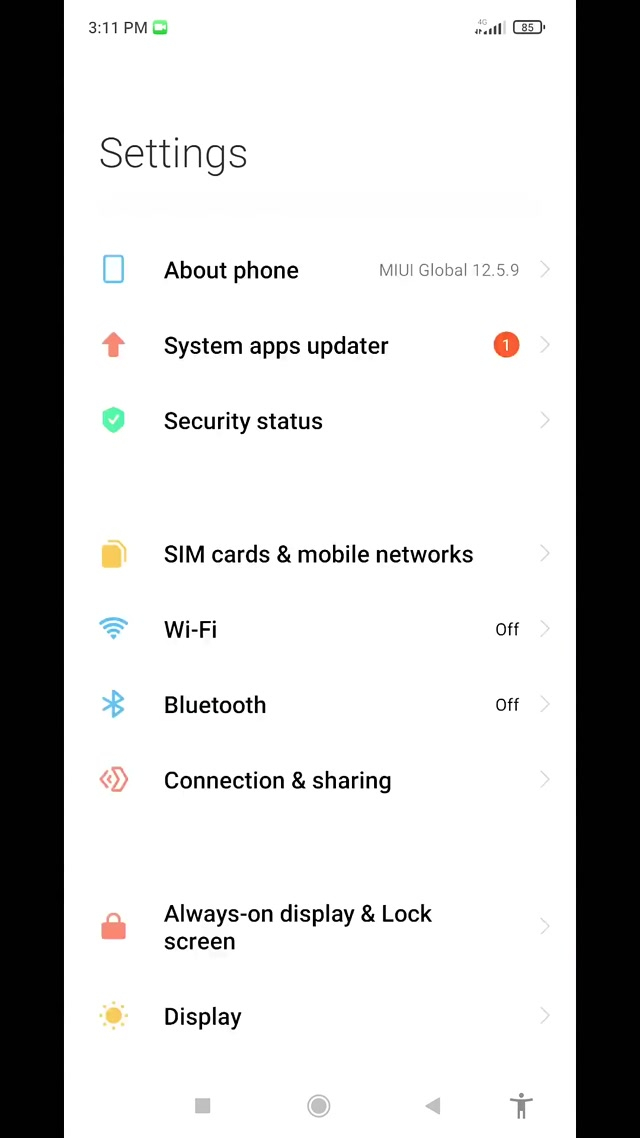Open Bluetooth settings
This screenshot has height=1138, width=640.
(x=215, y=705)
